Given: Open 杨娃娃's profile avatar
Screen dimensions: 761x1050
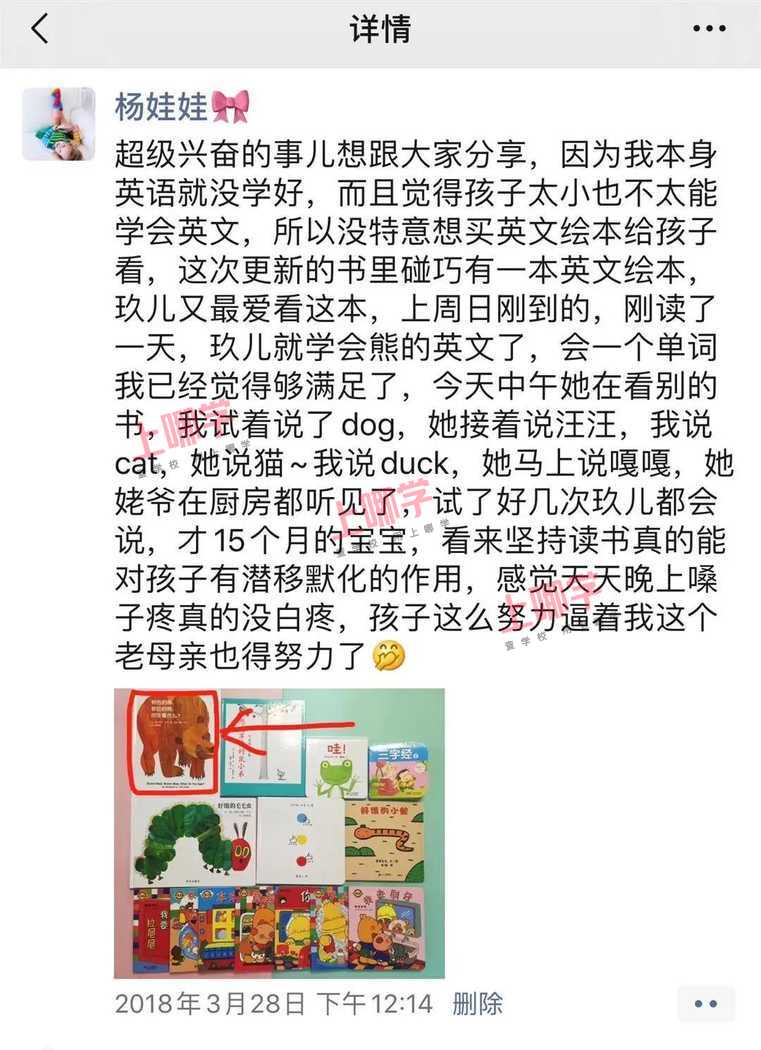Looking at the screenshot, I should [58, 124].
